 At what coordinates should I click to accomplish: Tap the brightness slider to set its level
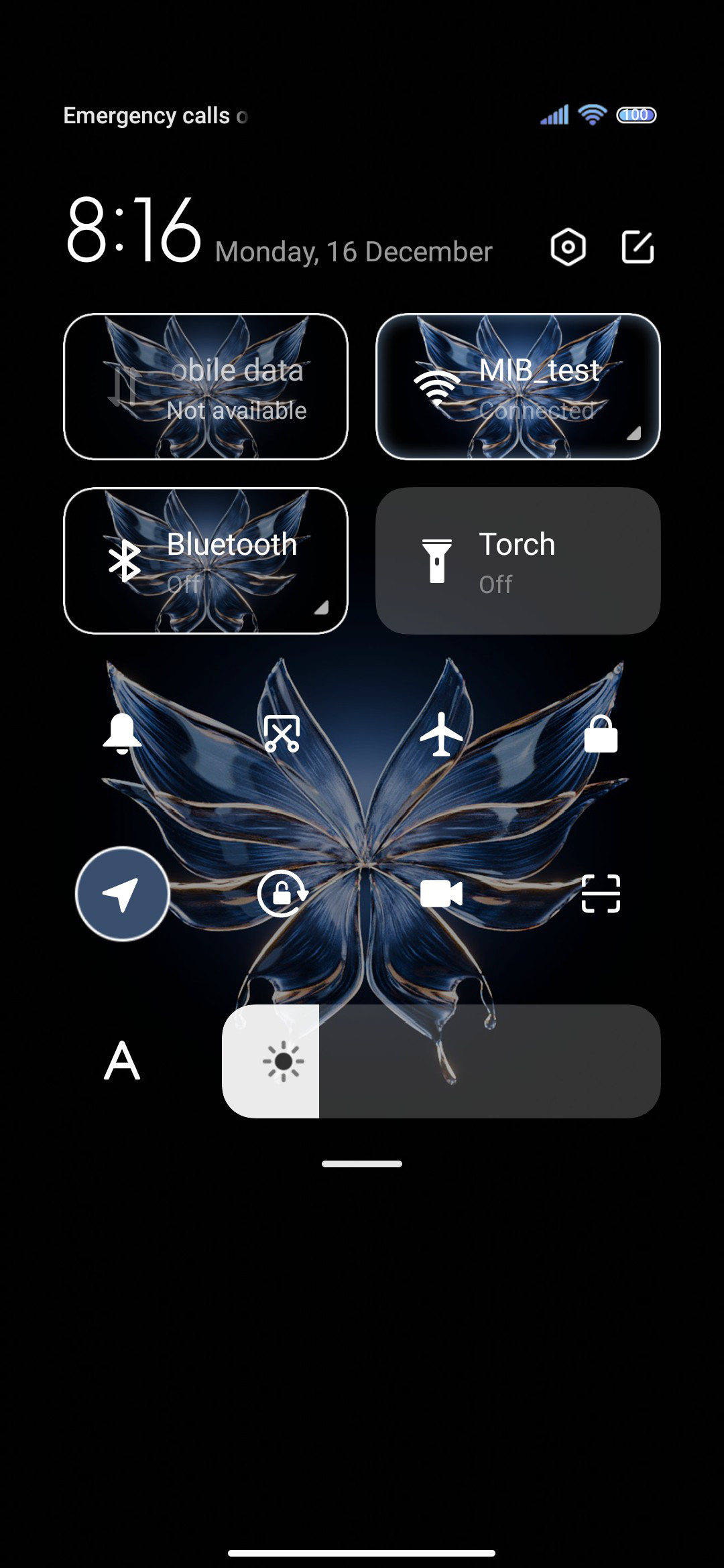tap(441, 1061)
